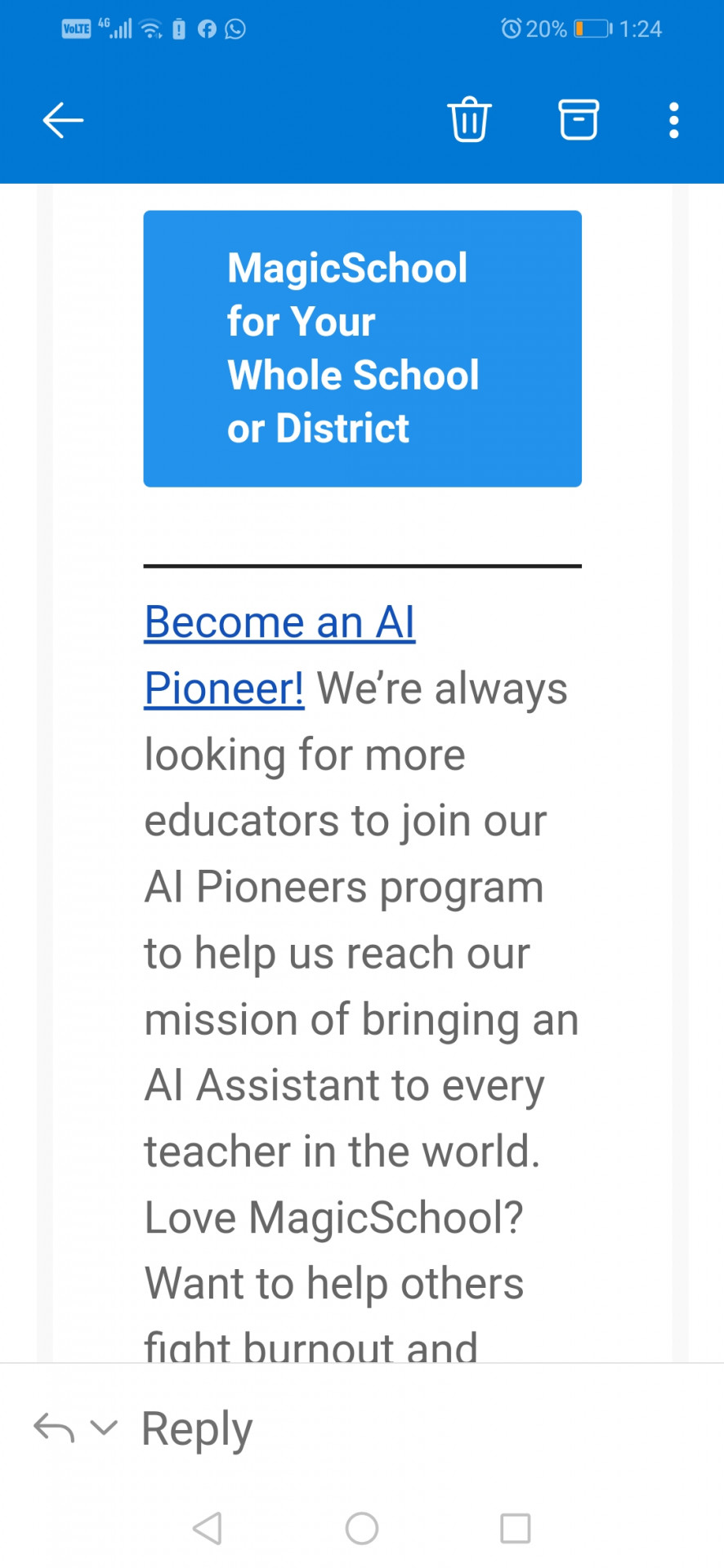Tap Reply to answer this email
Screen dimensions: 724x1568
[197, 1428]
